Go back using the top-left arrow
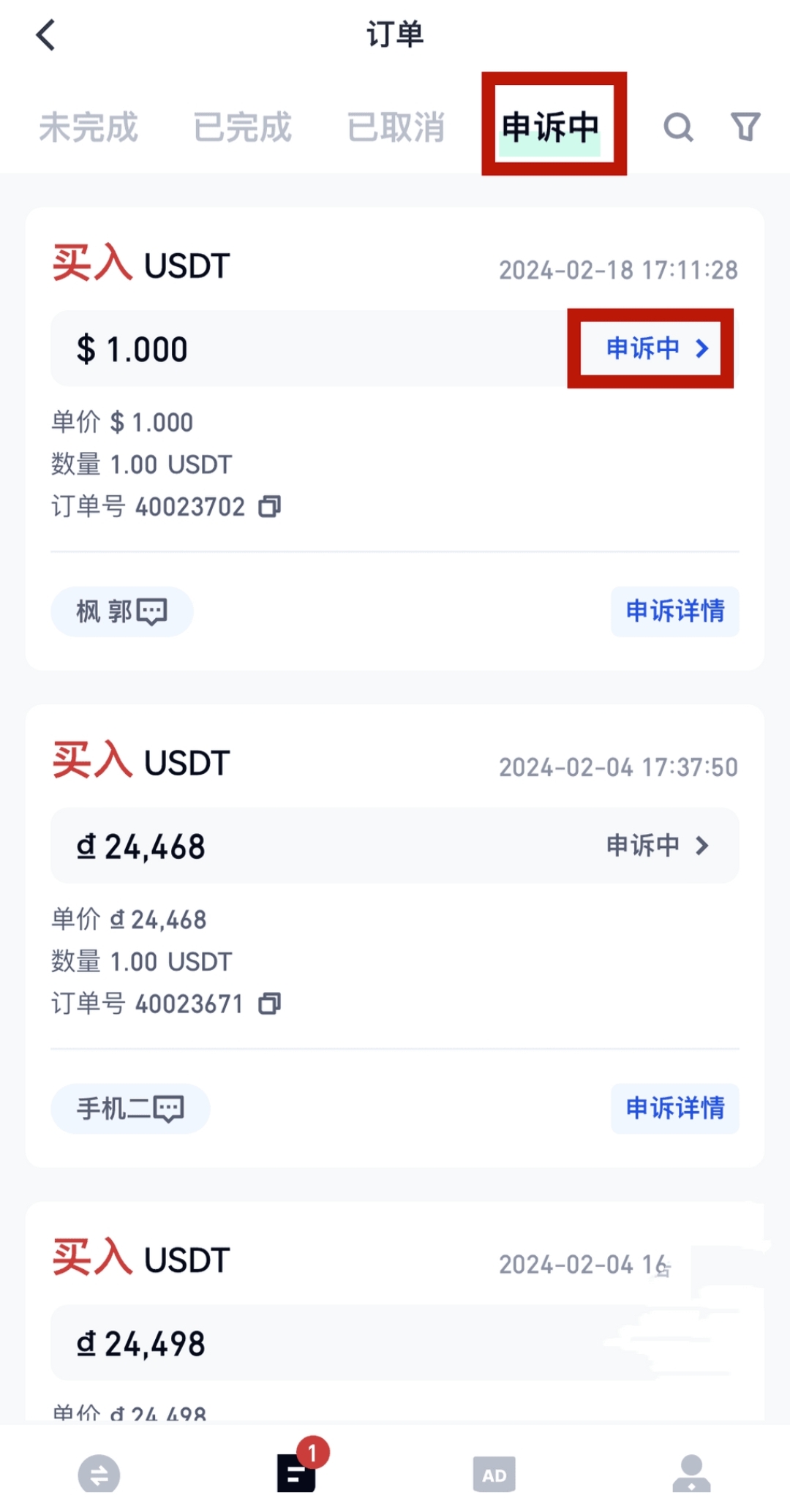The width and height of the screenshot is (790, 1512). (45, 34)
